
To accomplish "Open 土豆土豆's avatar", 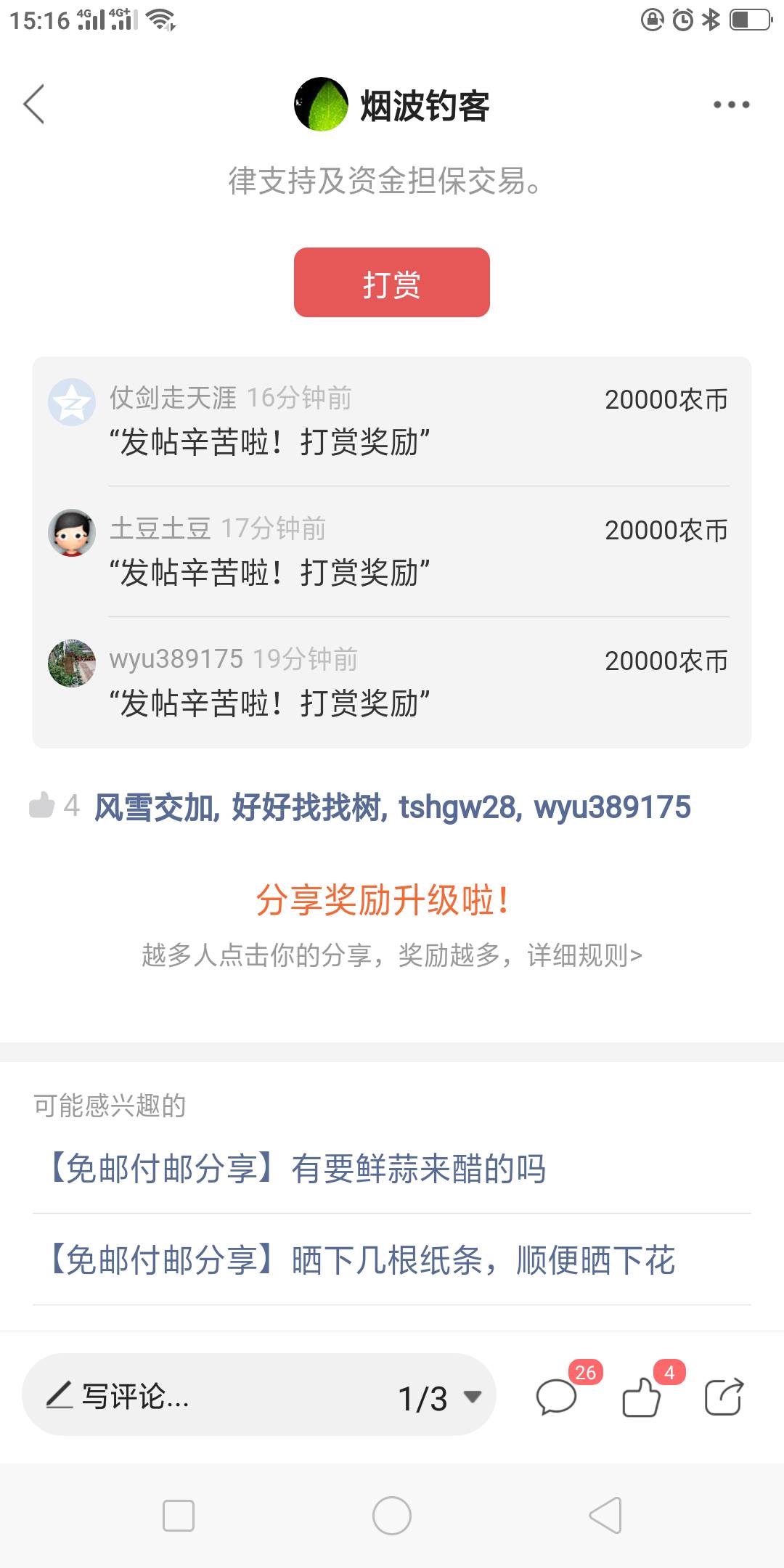I will pos(72,533).
